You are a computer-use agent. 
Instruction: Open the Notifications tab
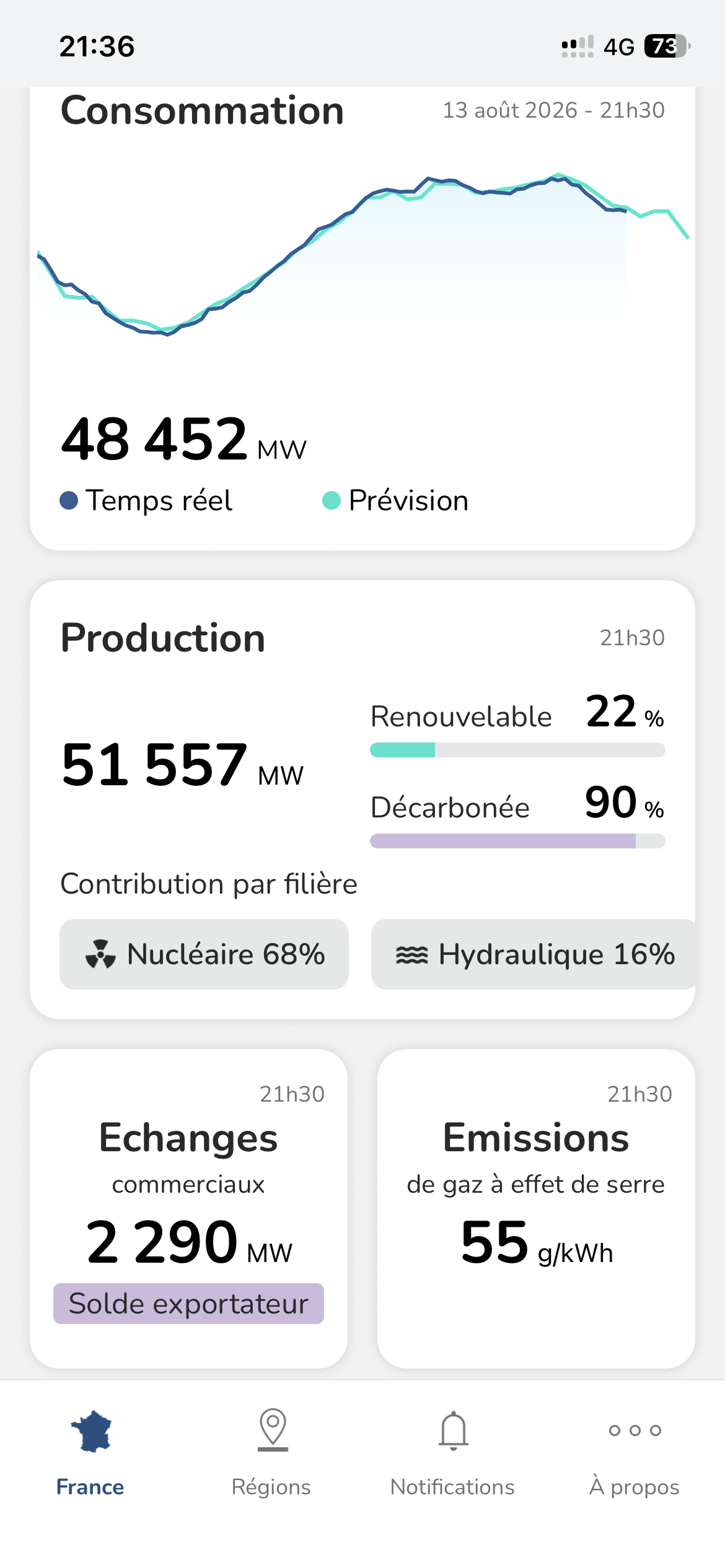coord(453,1453)
